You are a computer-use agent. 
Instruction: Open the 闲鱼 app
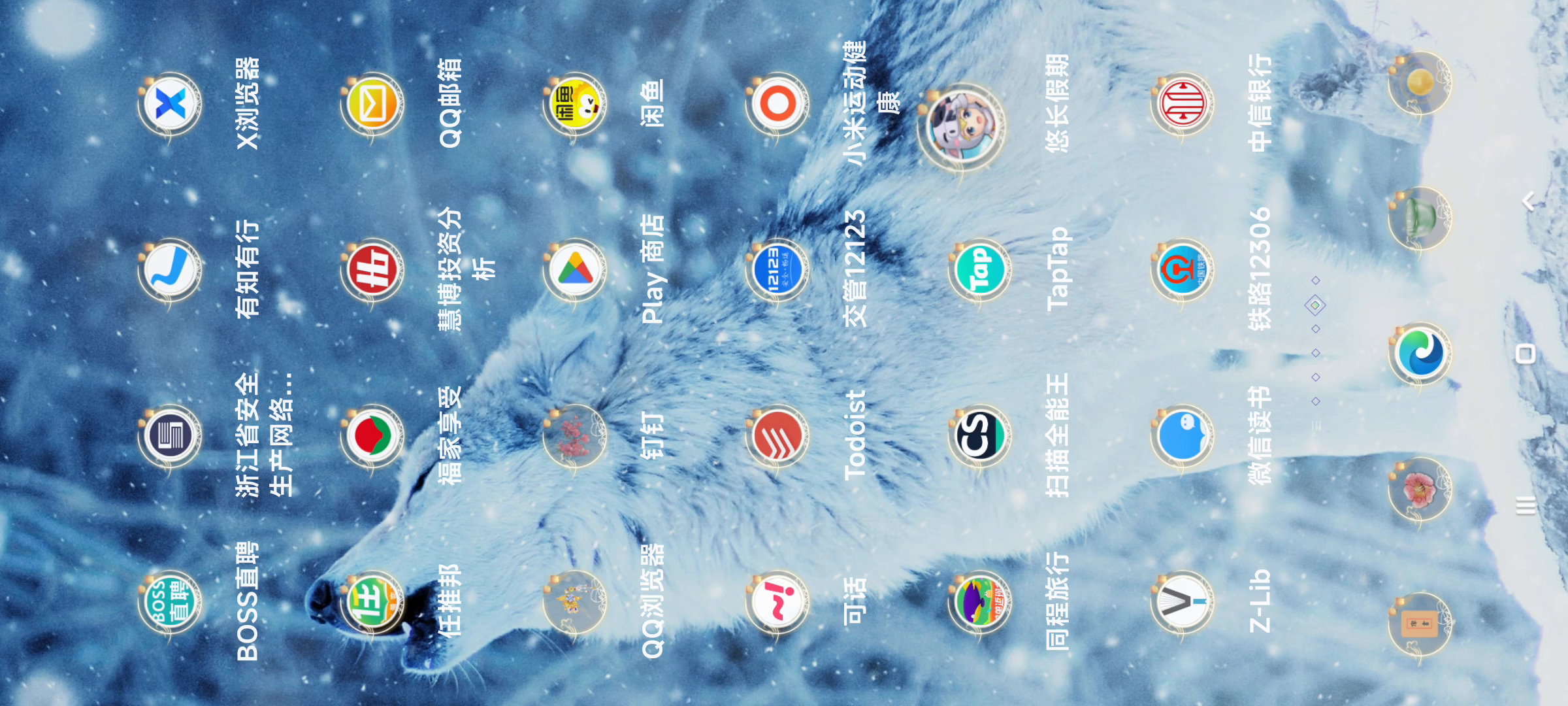[x=574, y=105]
